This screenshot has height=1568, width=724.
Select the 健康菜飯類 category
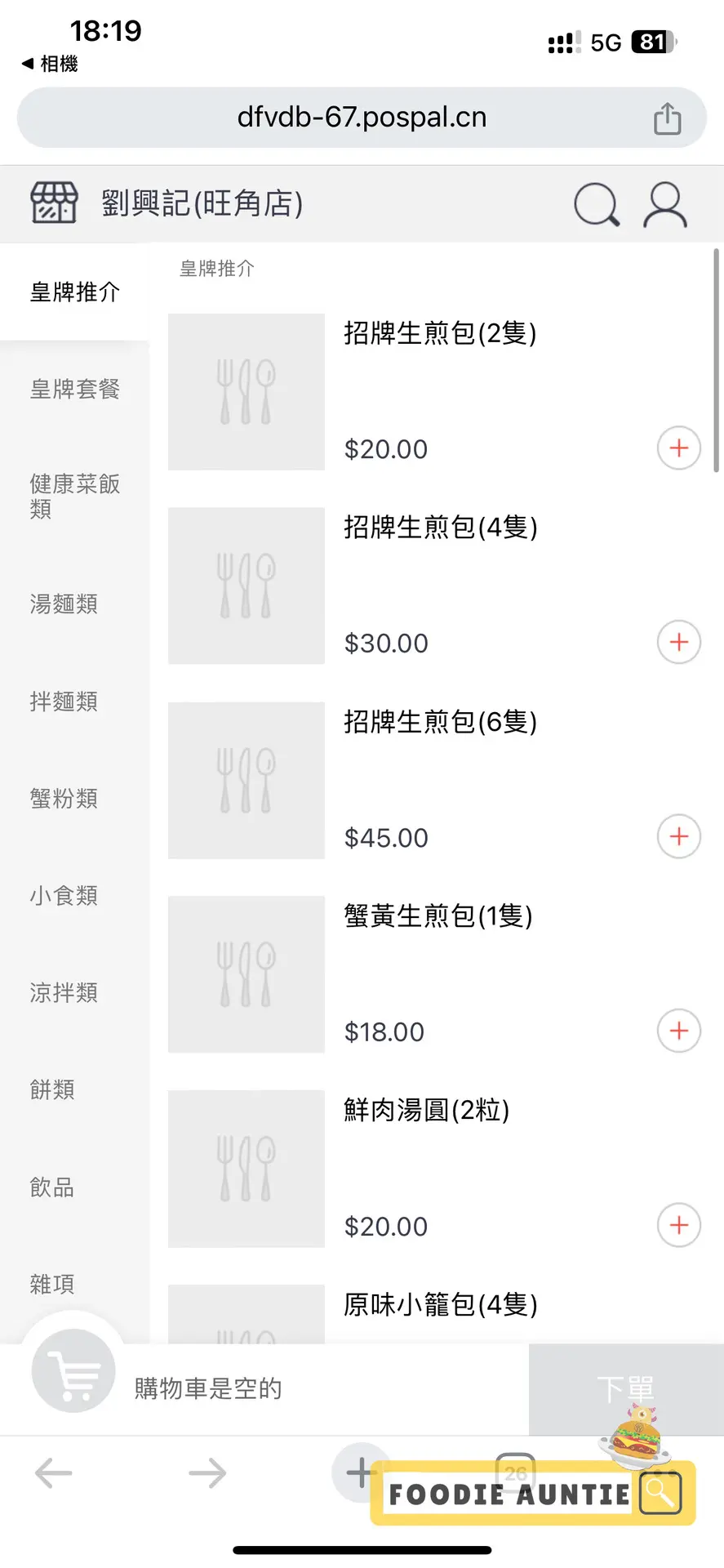pyautogui.click(x=74, y=496)
